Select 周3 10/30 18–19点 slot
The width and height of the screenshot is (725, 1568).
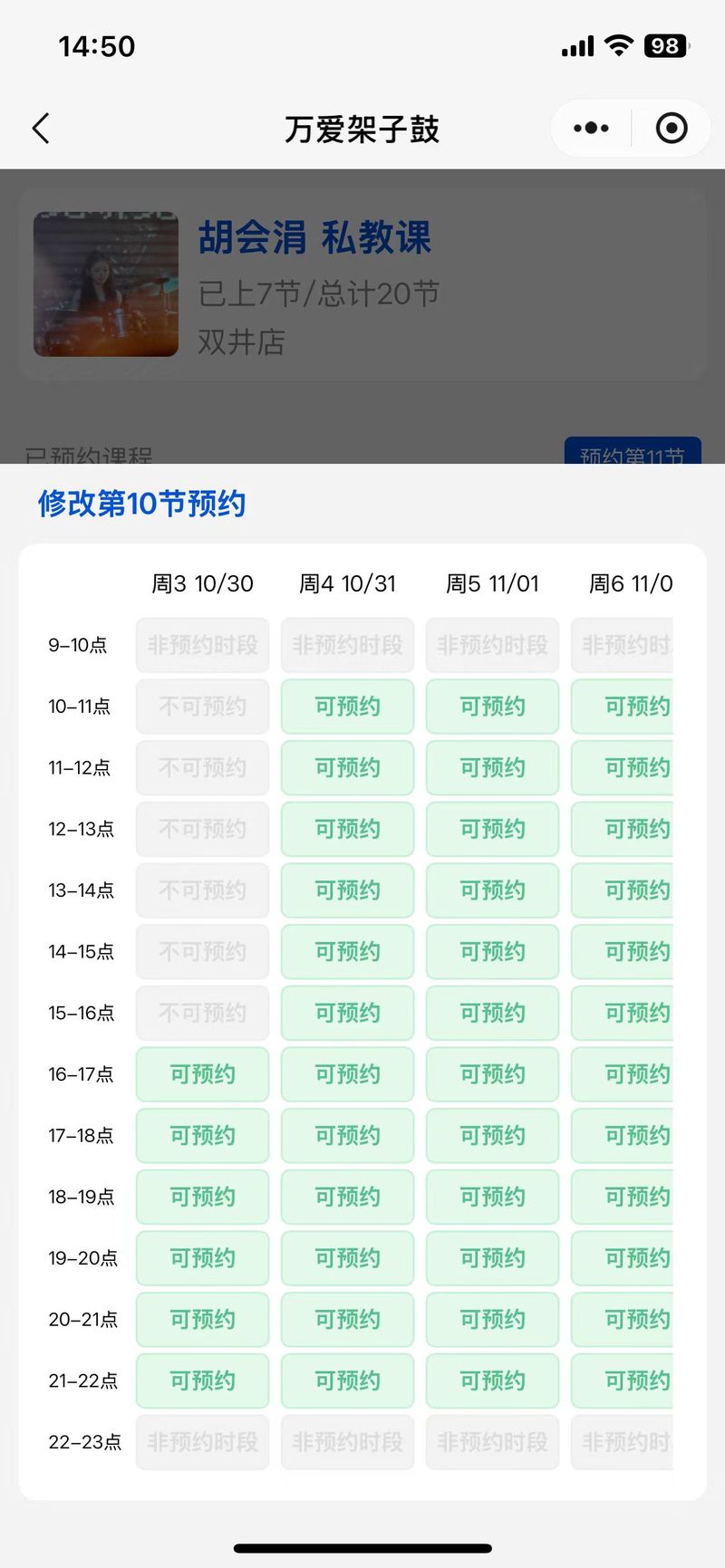(203, 1197)
